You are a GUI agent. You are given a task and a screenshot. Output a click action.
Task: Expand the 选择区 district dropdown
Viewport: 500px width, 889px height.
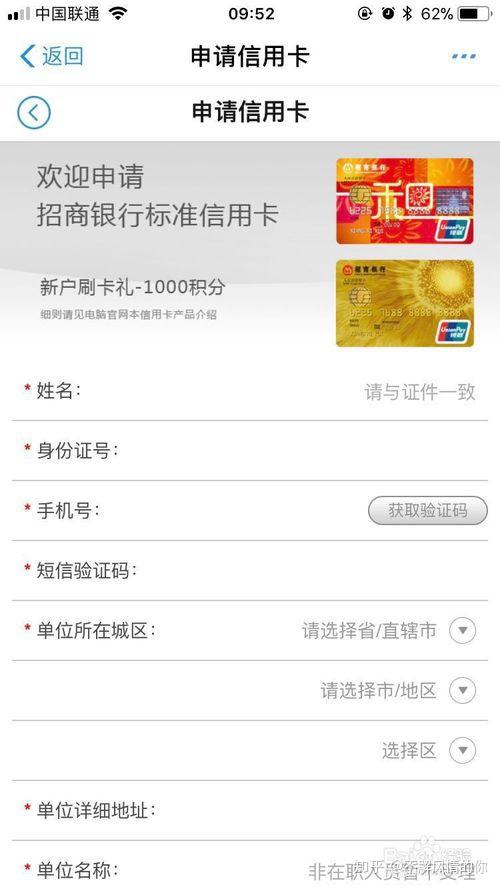429,751
